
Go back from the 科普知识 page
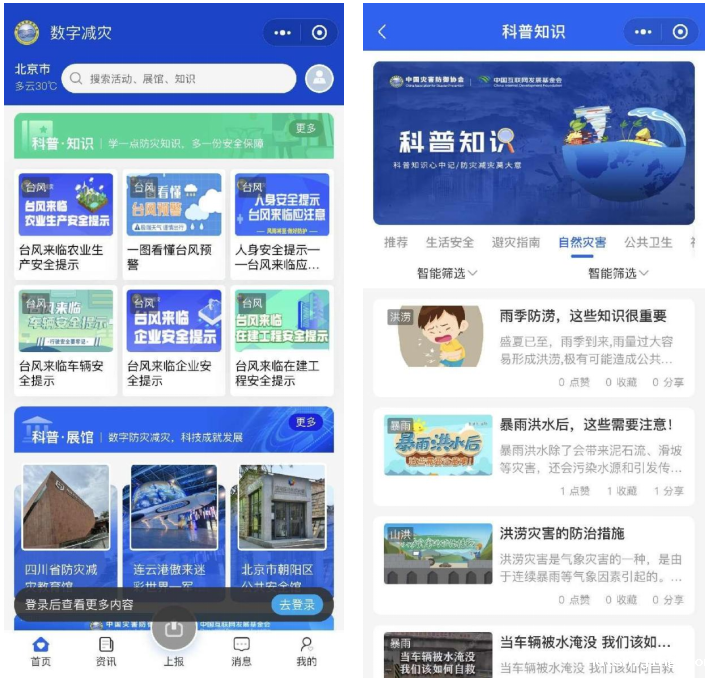tap(382, 32)
